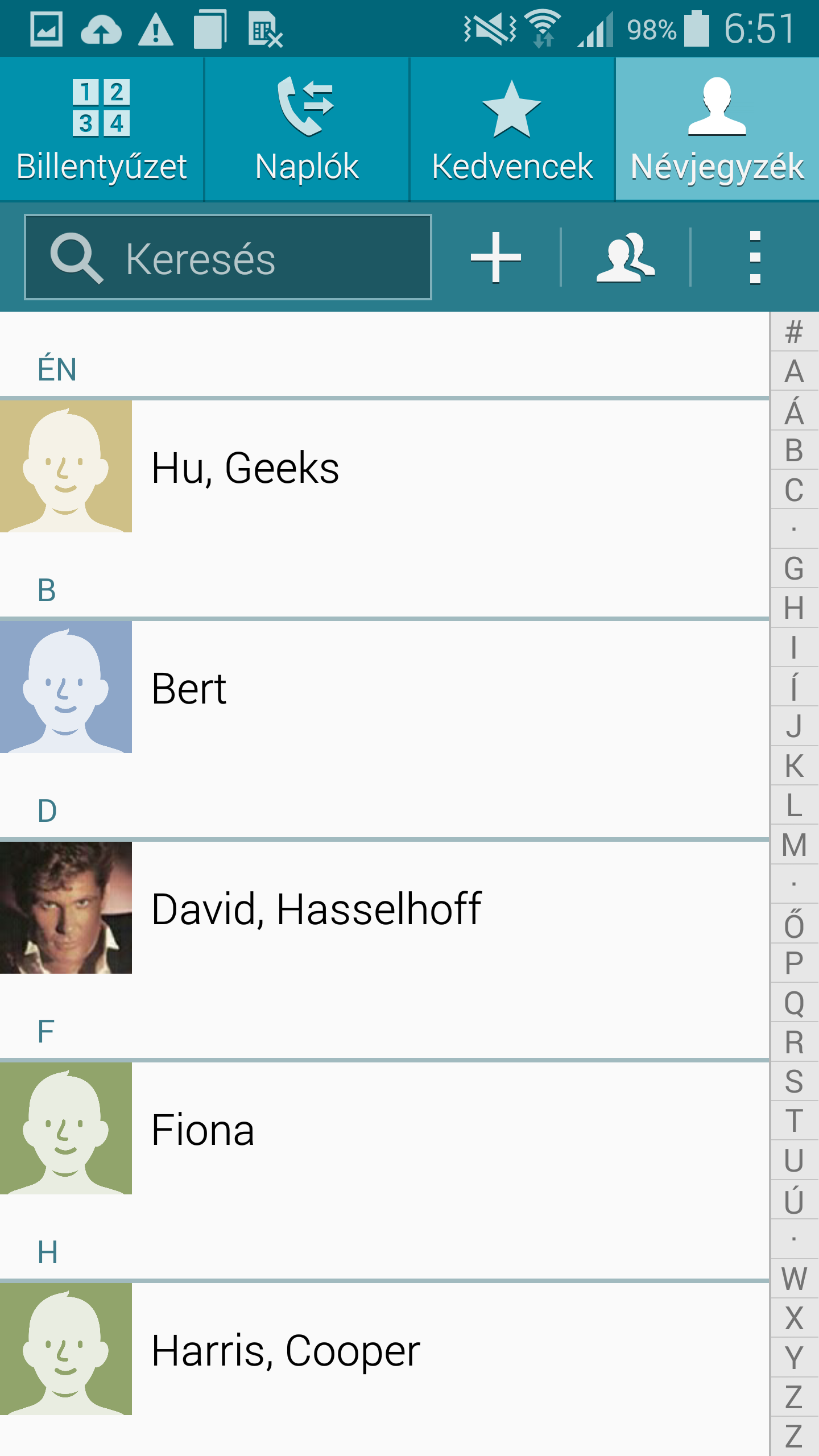Open contact Harris, Cooper
819x1456 pixels.
pos(384,1349)
